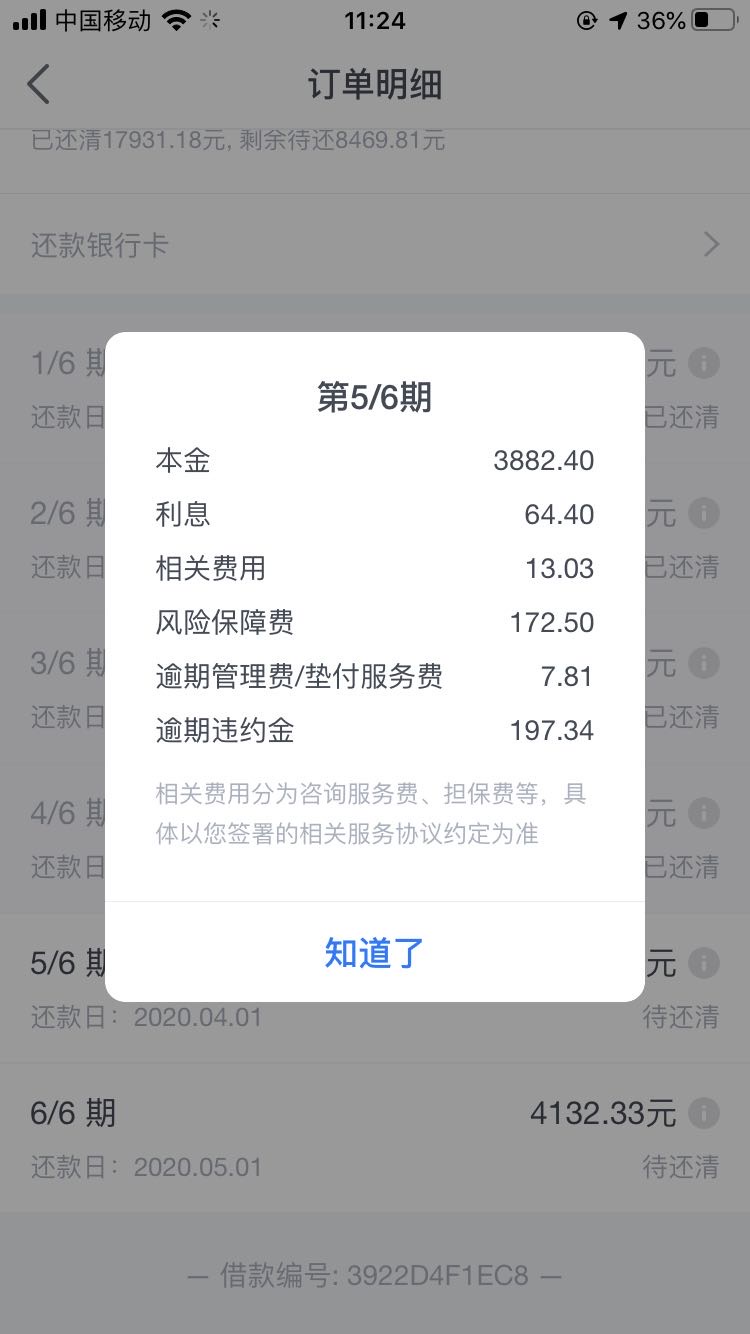Open the 还款银行卡 selection
This screenshot has width=750, height=1334.
click(375, 243)
